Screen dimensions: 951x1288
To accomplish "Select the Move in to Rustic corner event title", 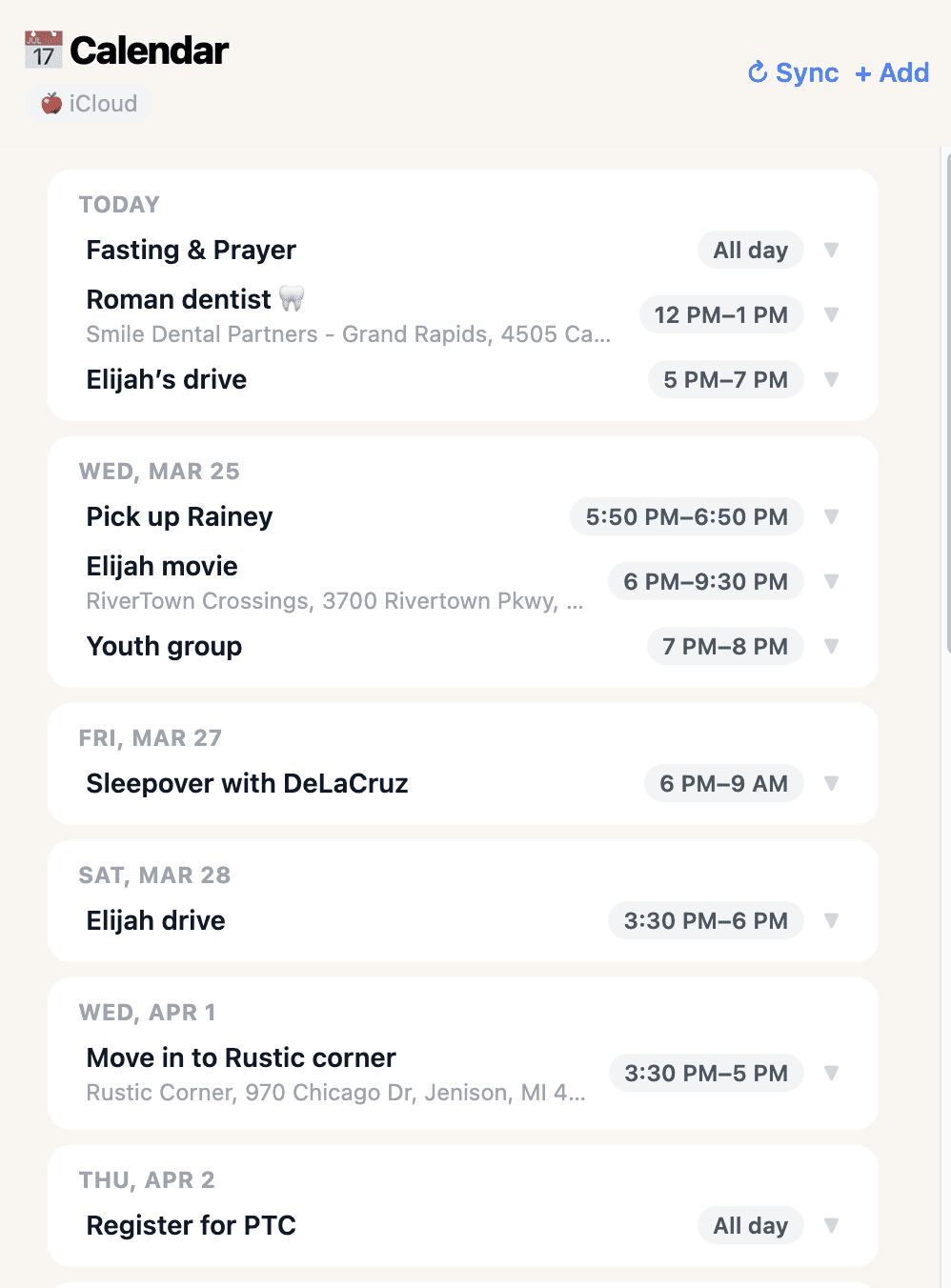I will (x=240, y=1057).
